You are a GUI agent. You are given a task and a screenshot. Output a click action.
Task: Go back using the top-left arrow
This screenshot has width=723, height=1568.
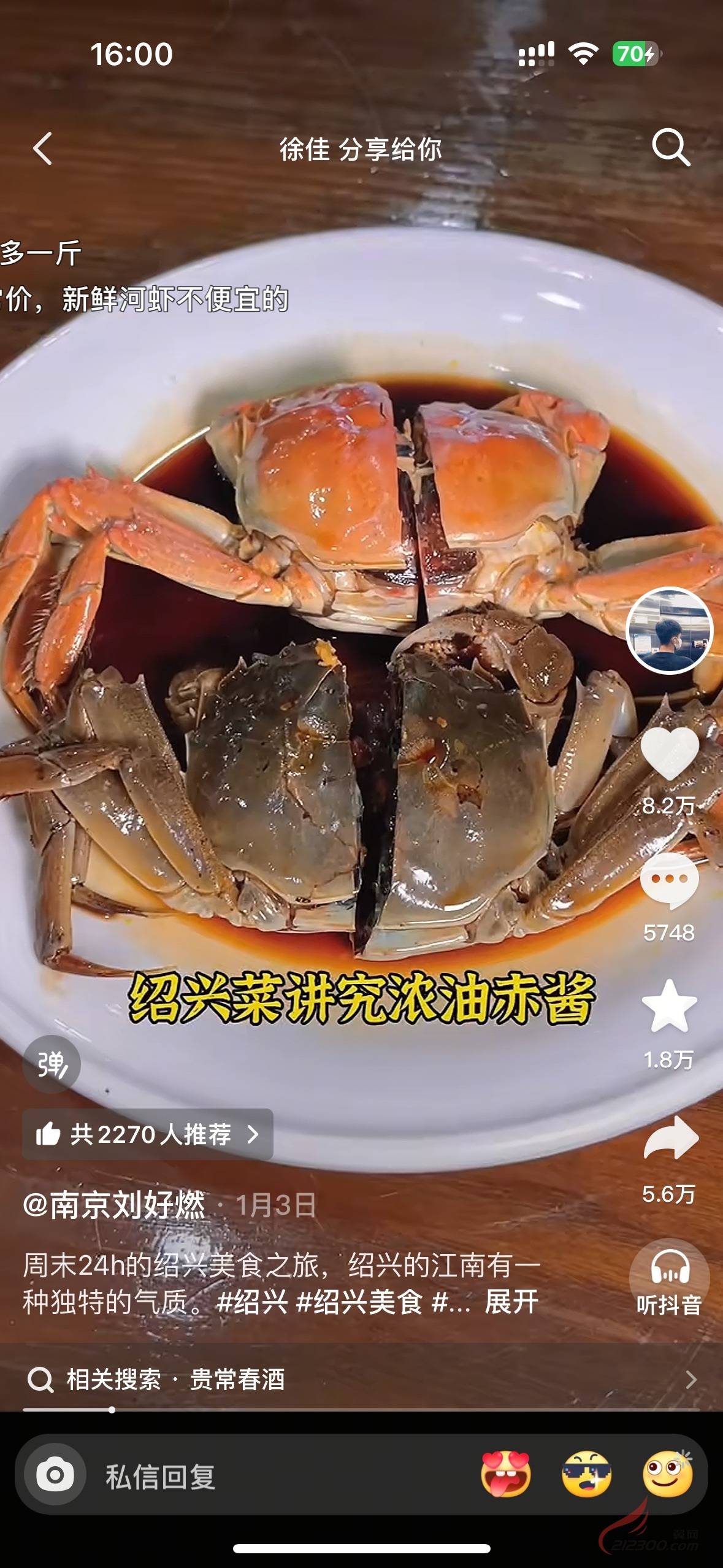[42, 148]
